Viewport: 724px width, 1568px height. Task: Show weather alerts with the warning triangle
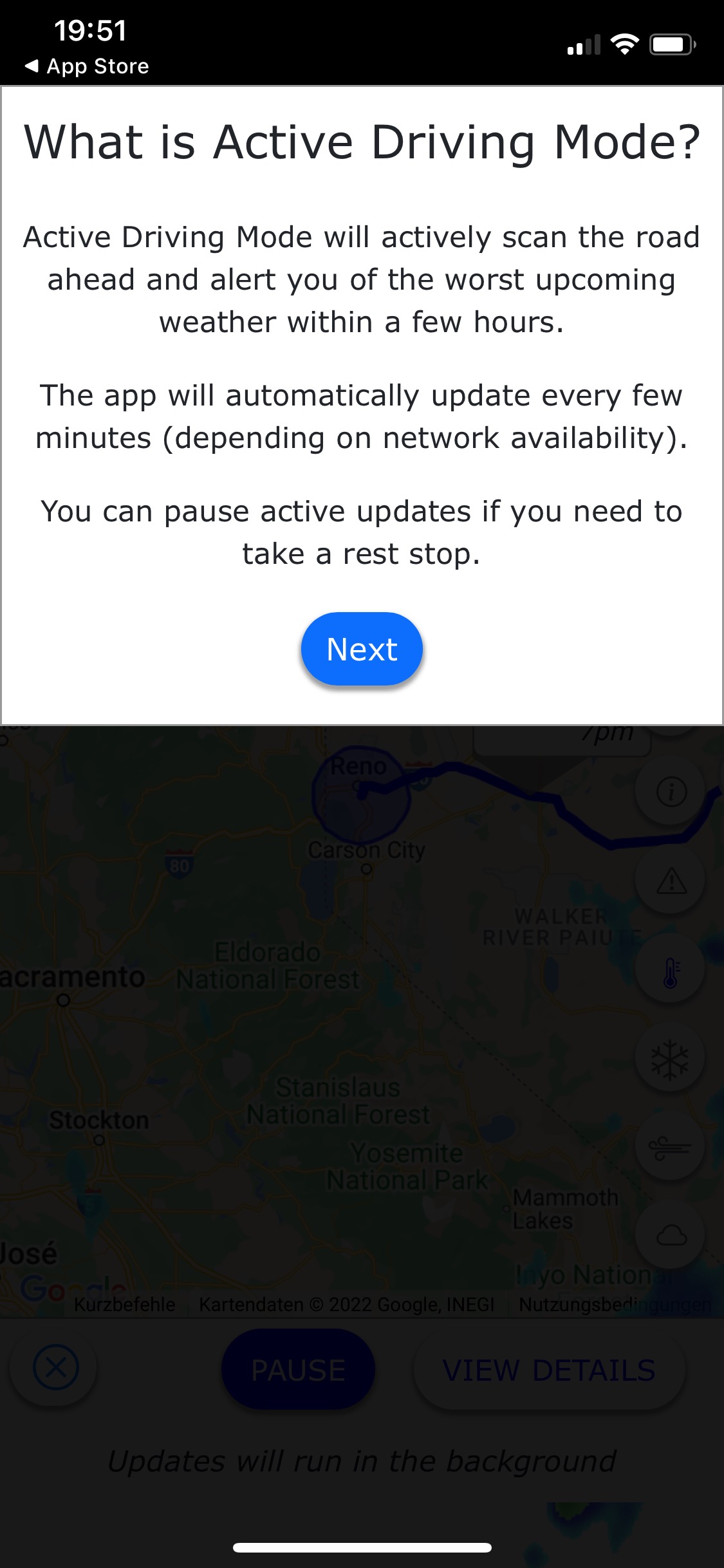[x=671, y=880]
